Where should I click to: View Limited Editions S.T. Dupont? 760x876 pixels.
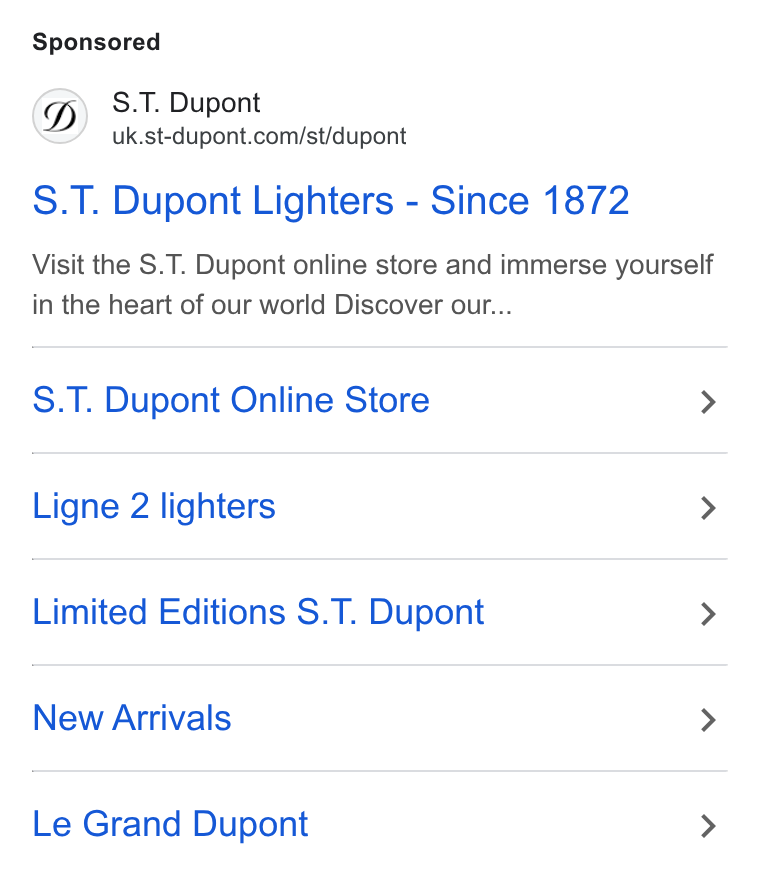(x=379, y=612)
